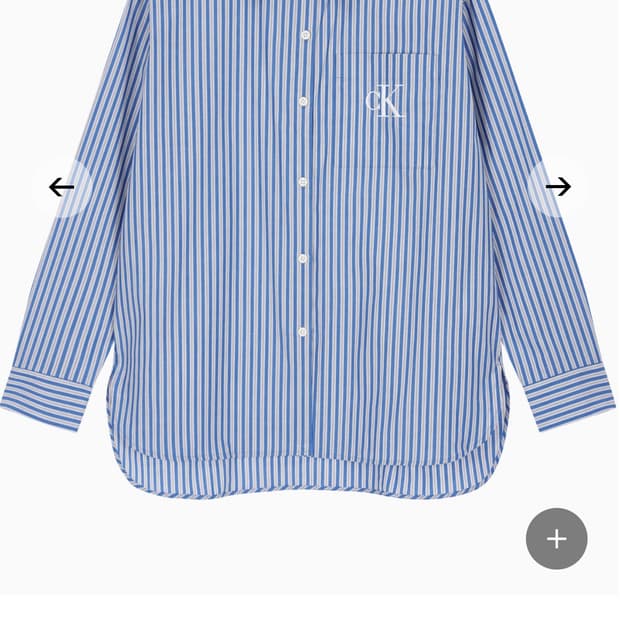
Task: Tap the round plus button
Action: coord(556,539)
